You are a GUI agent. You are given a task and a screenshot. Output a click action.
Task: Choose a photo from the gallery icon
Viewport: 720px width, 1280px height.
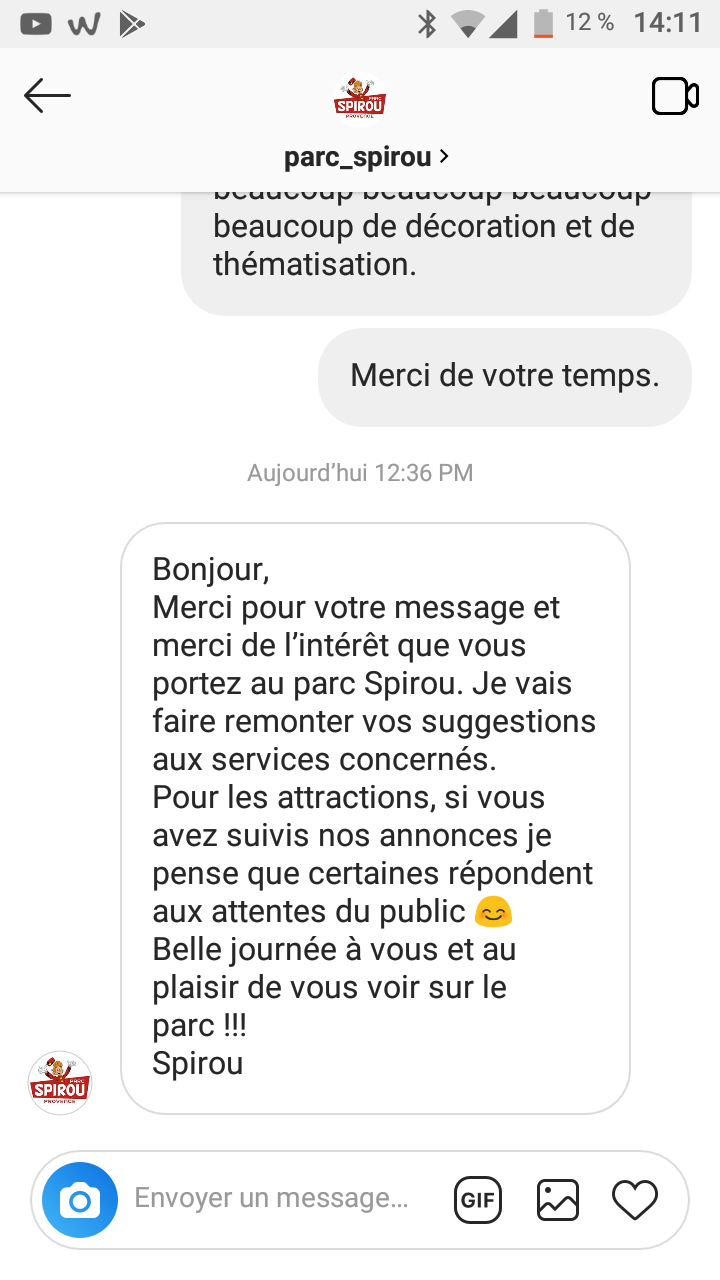tap(558, 1200)
